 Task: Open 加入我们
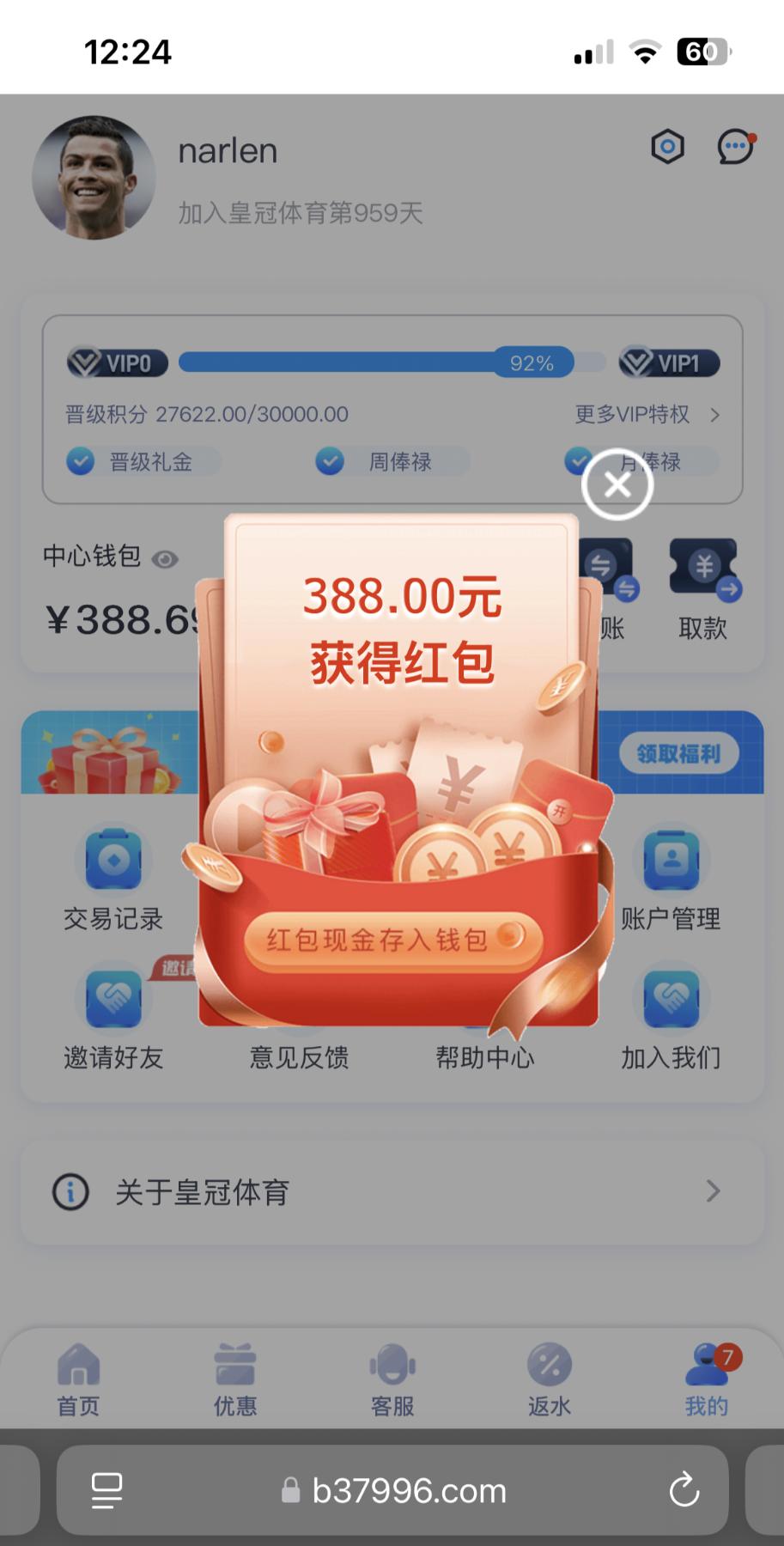(x=671, y=1020)
